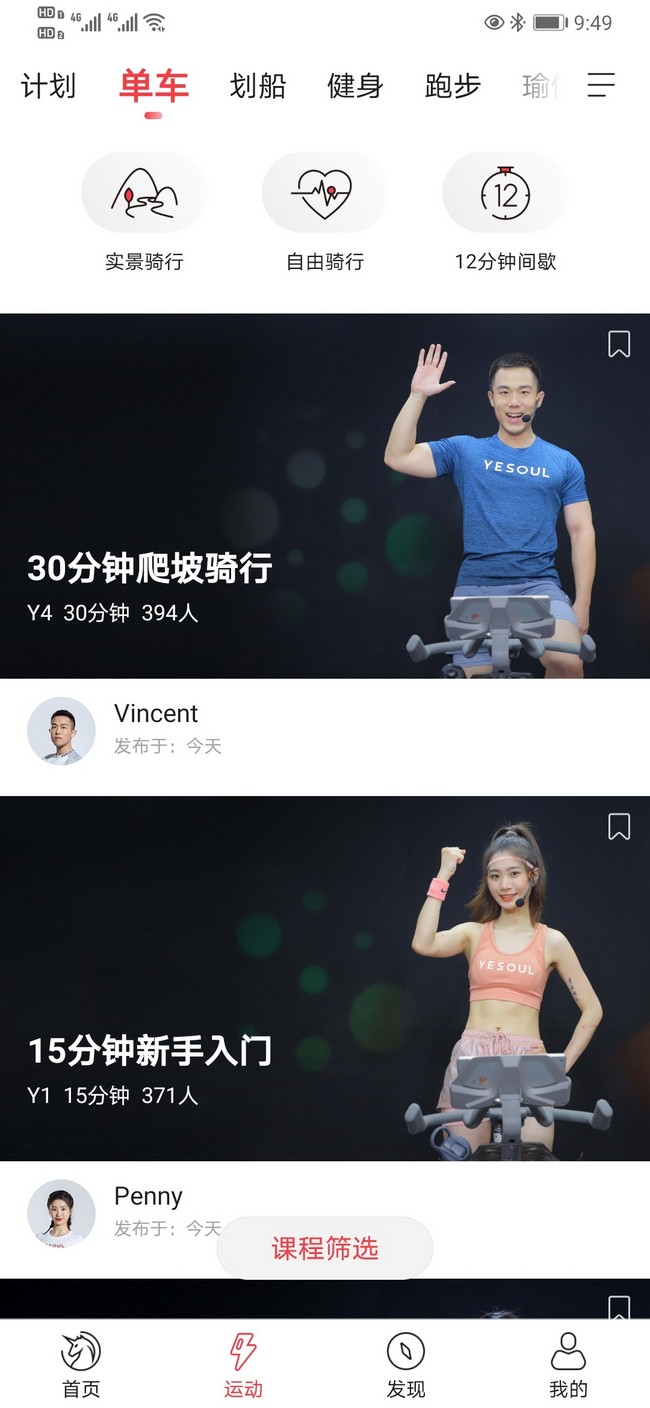
Task: Tap the 课程筛选 filter button
Action: [x=325, y=1247]
